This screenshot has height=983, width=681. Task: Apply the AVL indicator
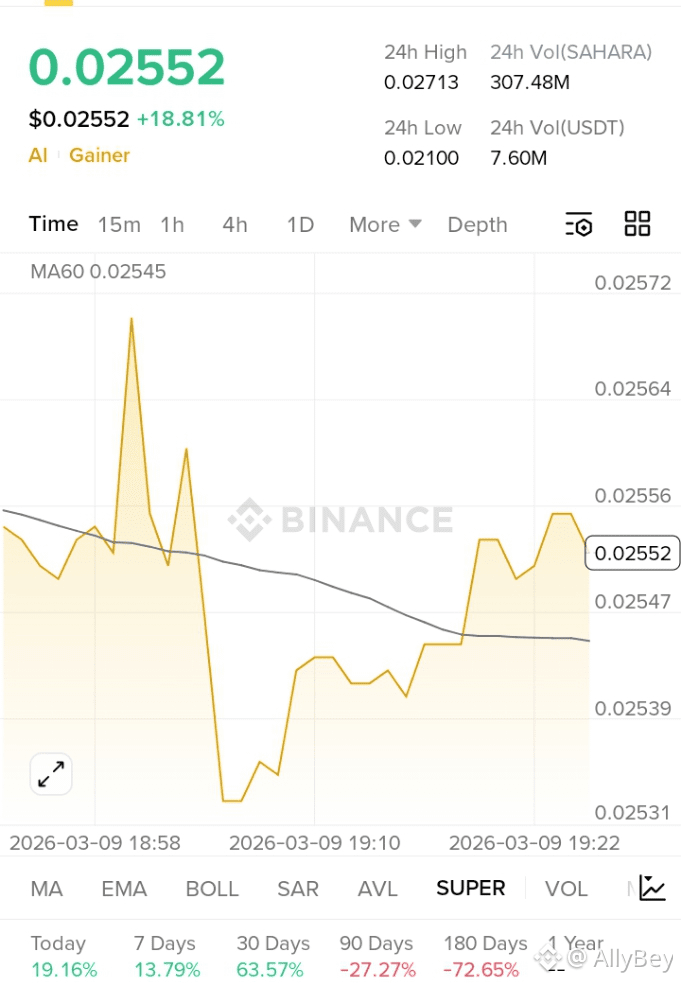point(377,888)
